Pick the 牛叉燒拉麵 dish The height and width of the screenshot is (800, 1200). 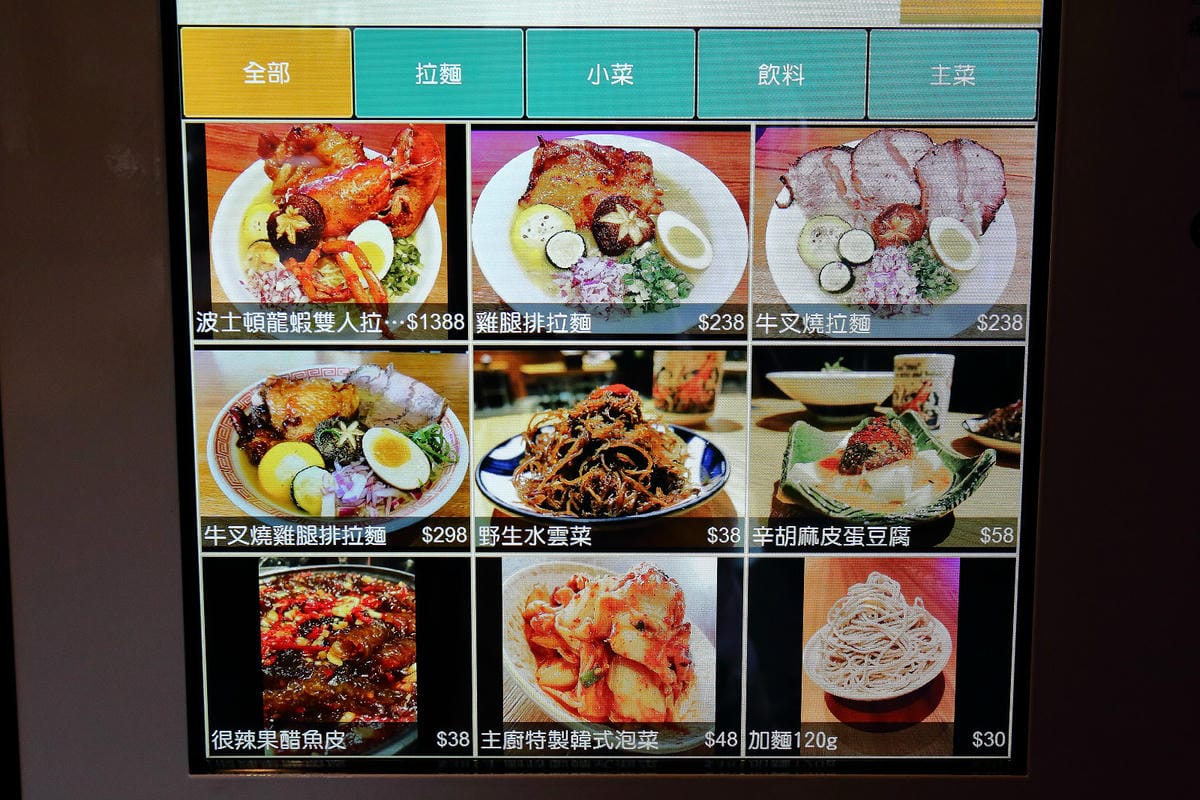pyautogui.click(x=890, y=232)
